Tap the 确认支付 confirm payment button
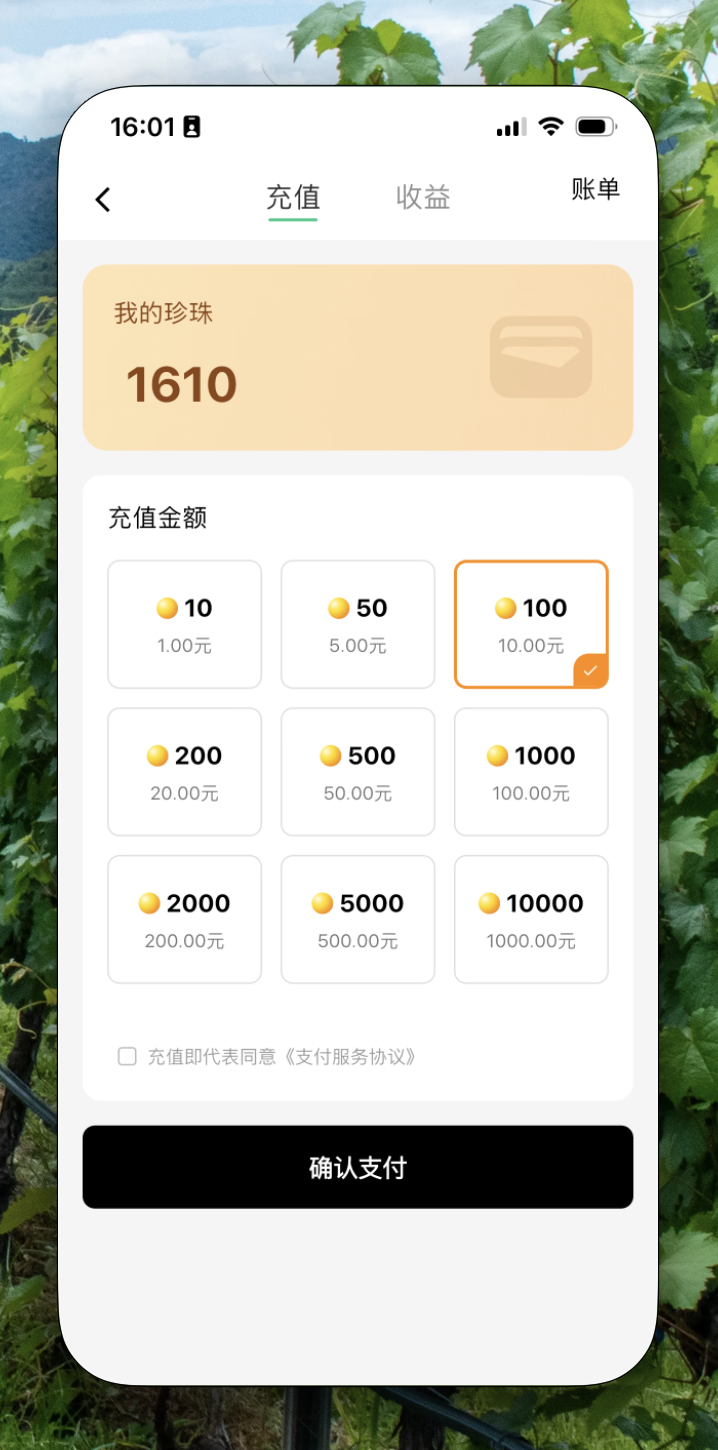 coord(357,1167)
